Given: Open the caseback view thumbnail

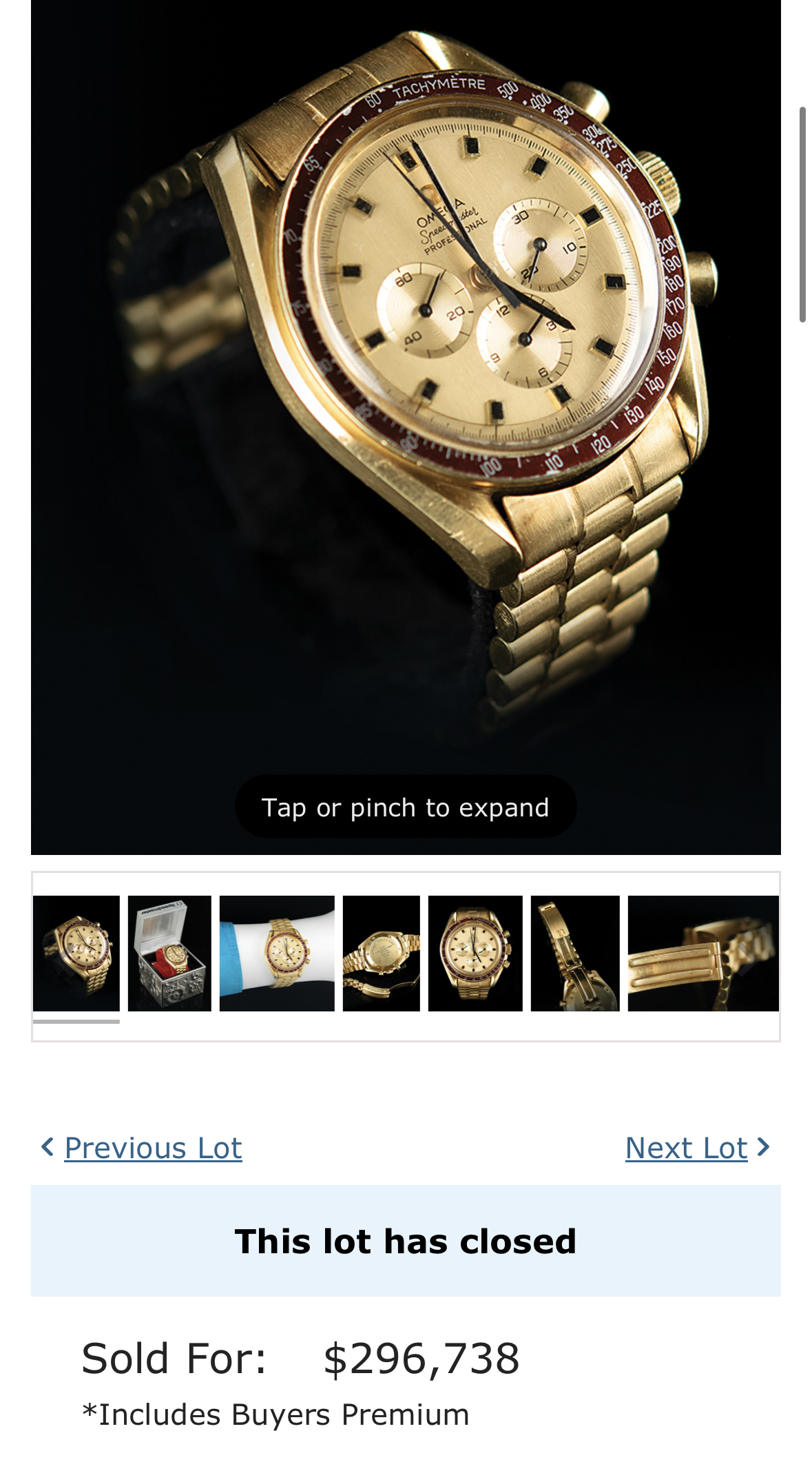Looking at the screenshot, I should pos(381,953).
